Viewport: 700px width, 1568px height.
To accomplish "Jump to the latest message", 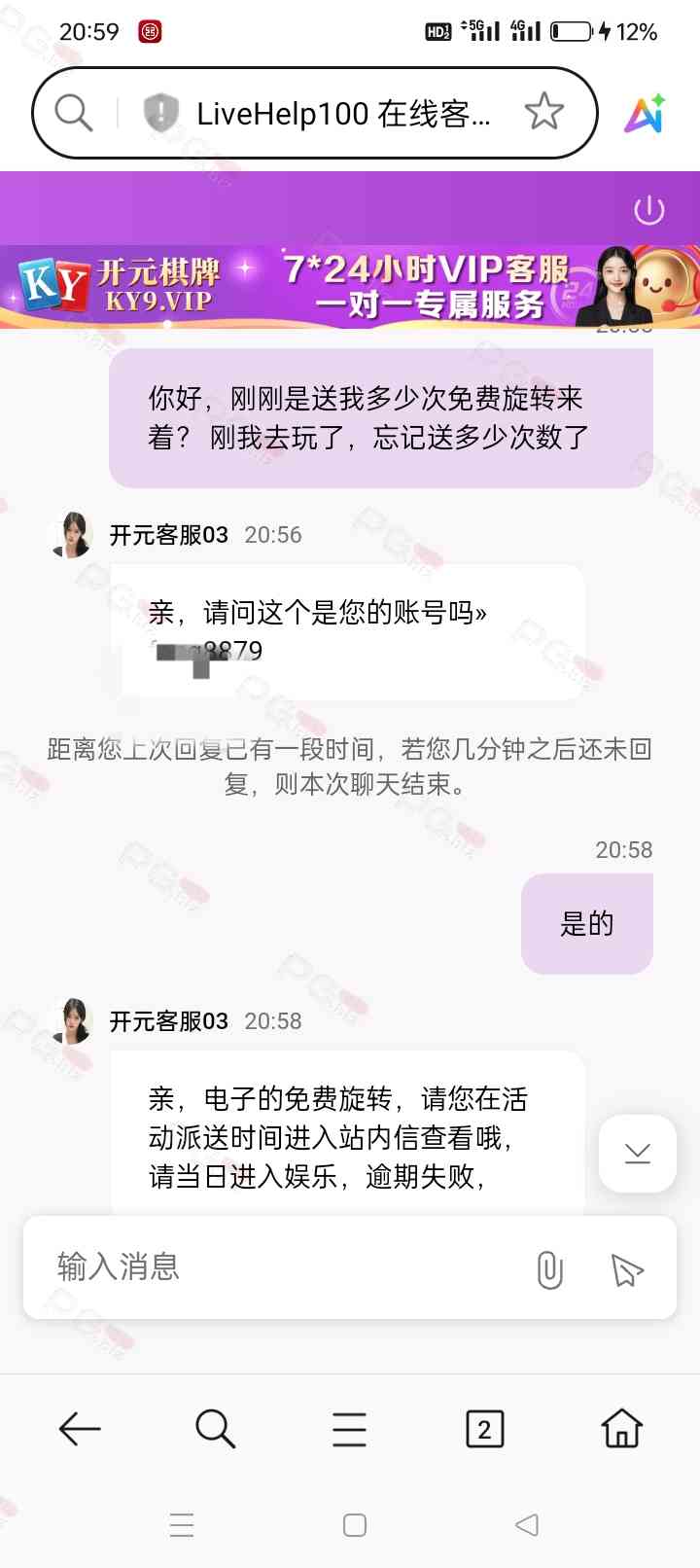I will click(638, 1154).
